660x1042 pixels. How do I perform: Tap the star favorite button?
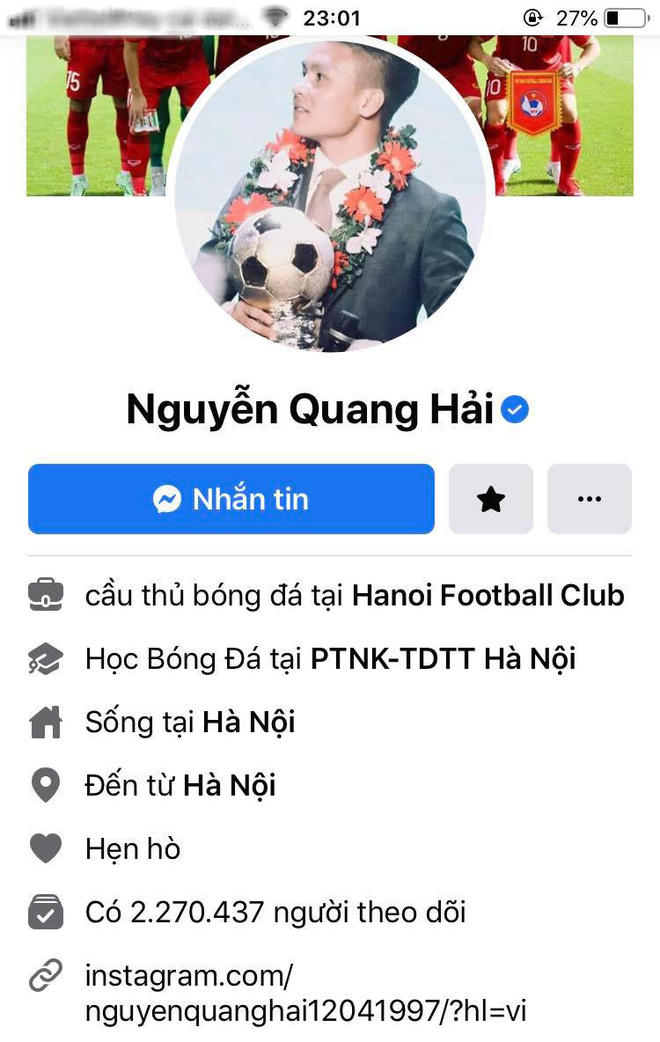pos(490,499)
